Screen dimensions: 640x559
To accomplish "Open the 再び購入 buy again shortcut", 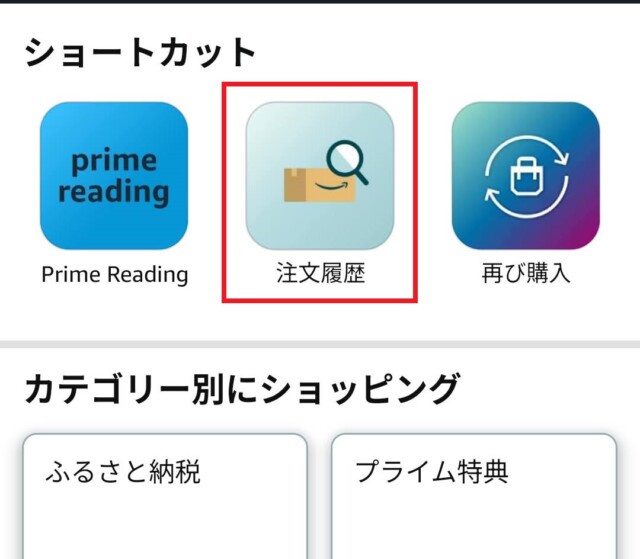I will pos(526,176).
